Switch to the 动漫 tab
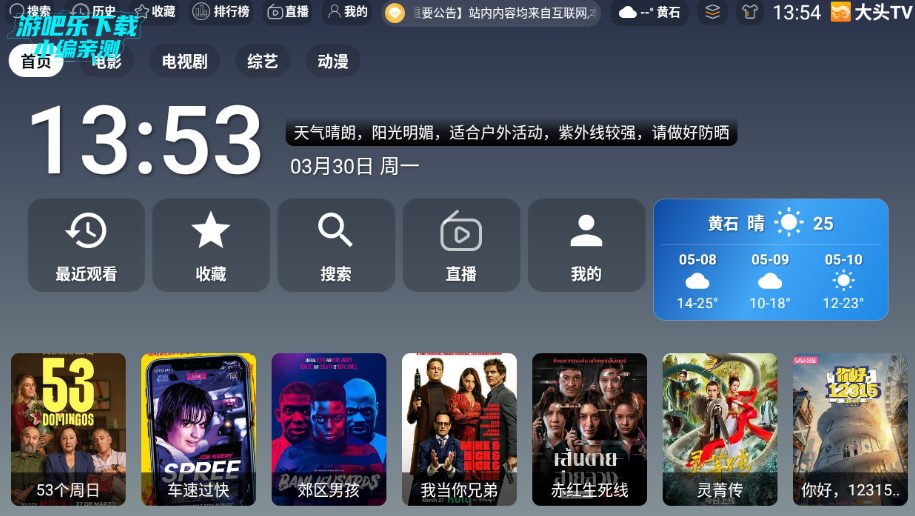 [x=333, y=61]
